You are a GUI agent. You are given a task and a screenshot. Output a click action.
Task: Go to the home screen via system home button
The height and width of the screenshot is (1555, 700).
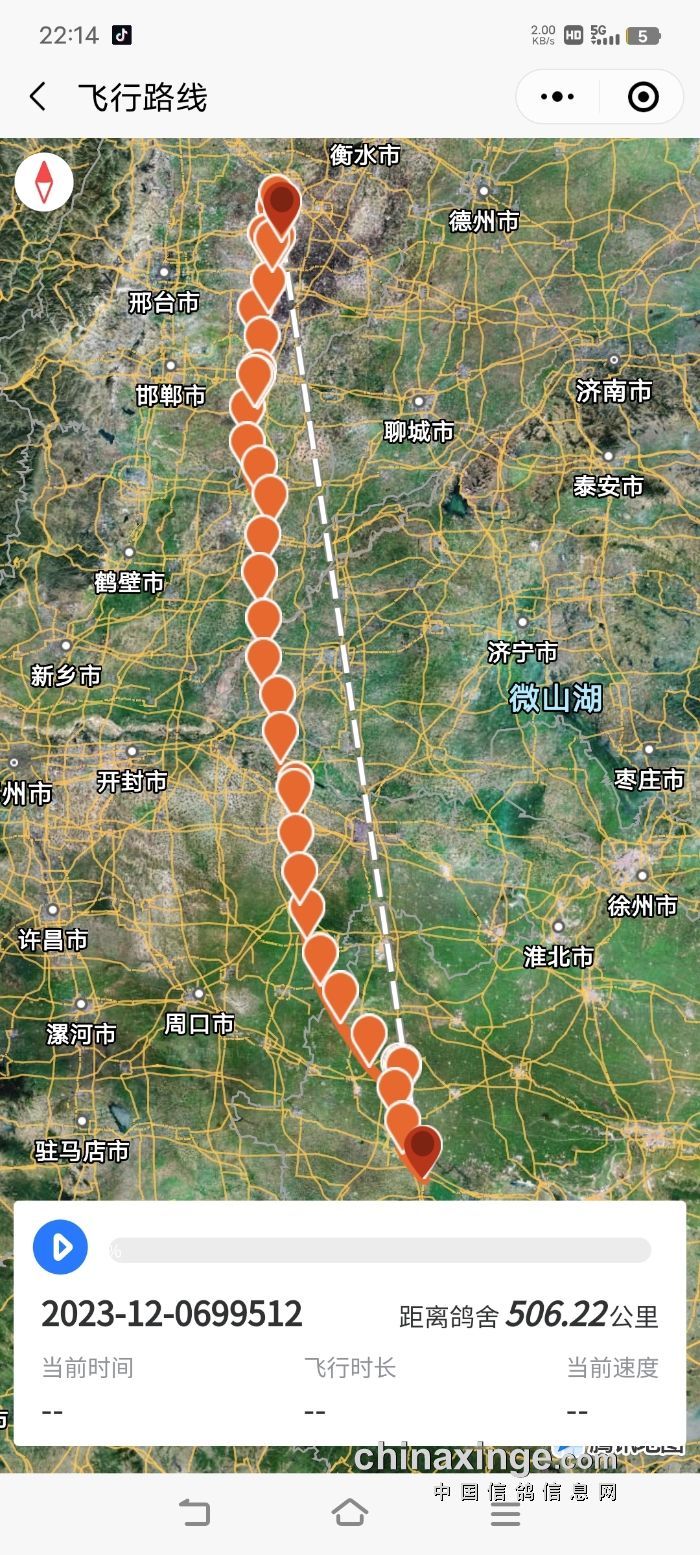click(x=349, y=1513)
